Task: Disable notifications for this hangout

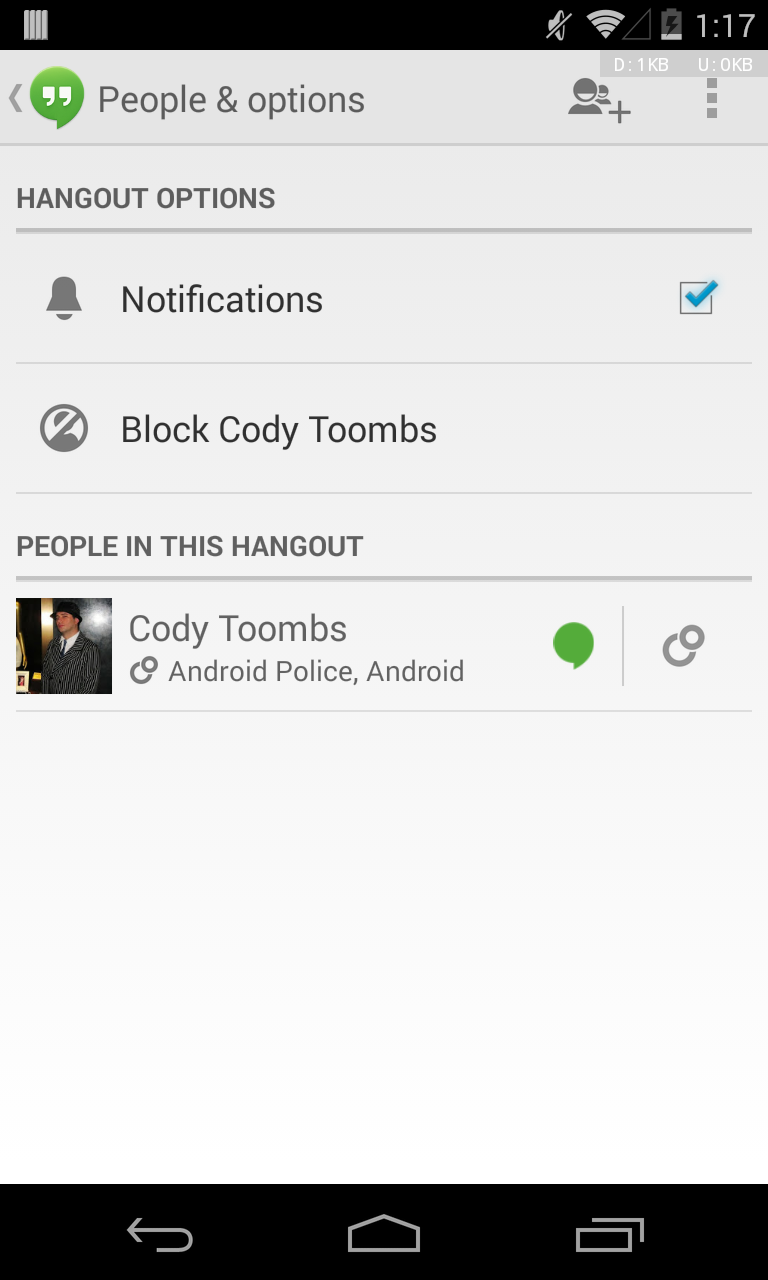Action: tap(697, 296)
